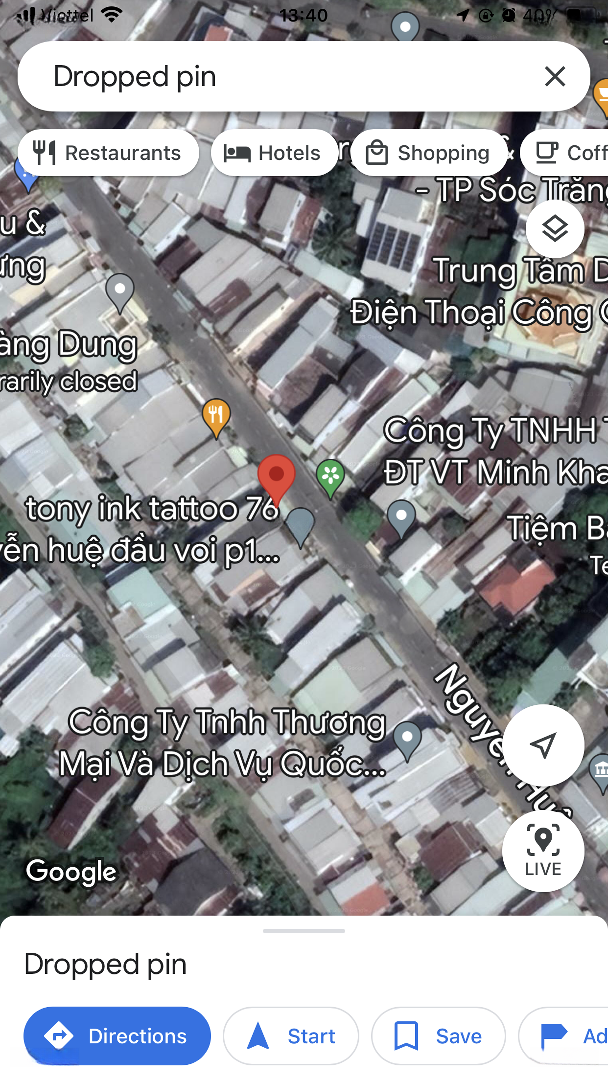This screenshot has width=608, height=1080.
Task: Open the map layers button
Action: point(555,229)
